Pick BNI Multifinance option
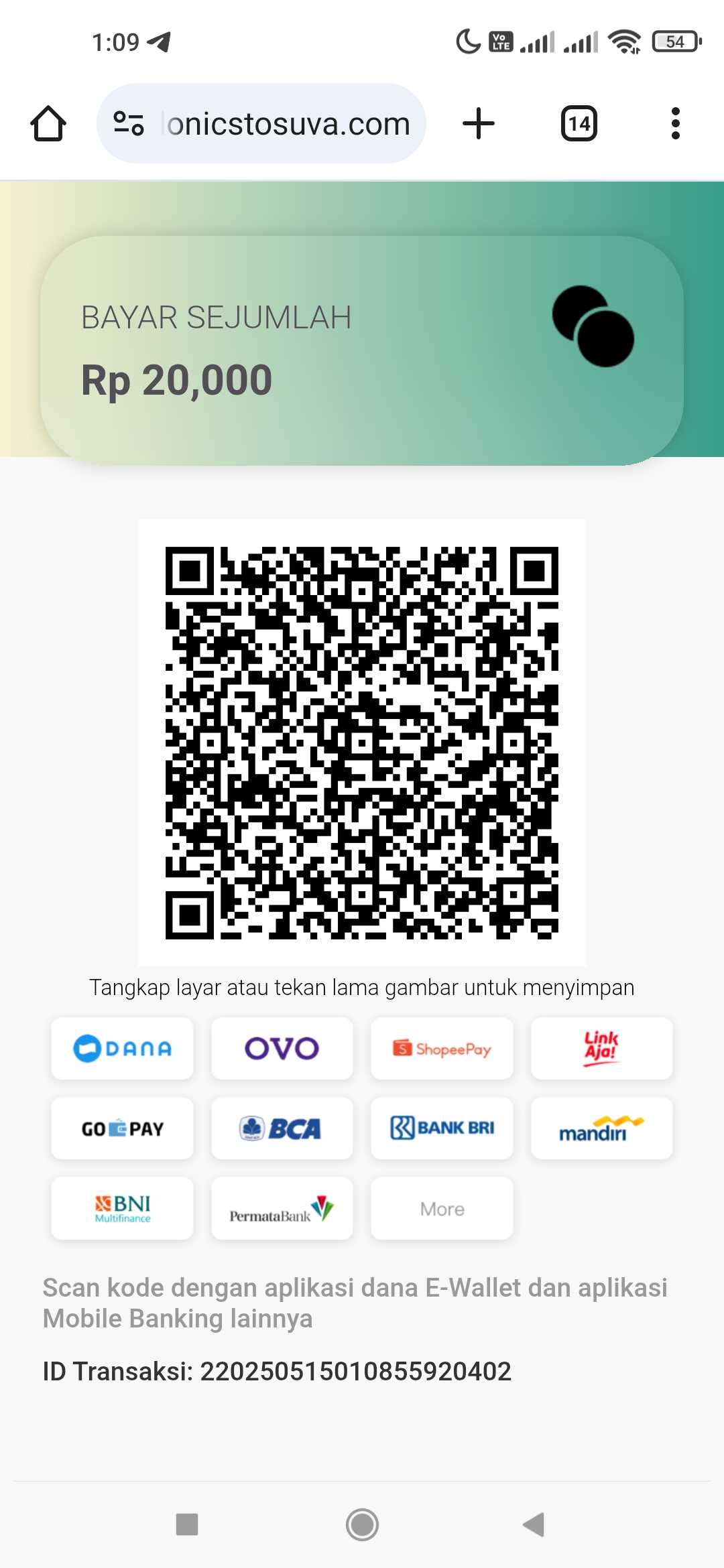This screenshot has height=1568, width=724. tap(122, 1209)
